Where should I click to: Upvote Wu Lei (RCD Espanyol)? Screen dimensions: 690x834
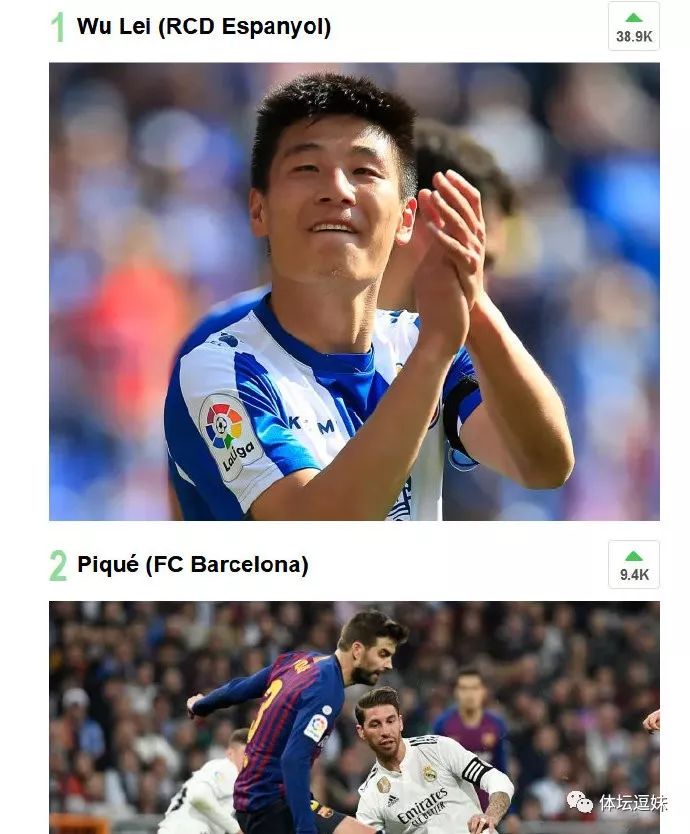pos(633,26)
